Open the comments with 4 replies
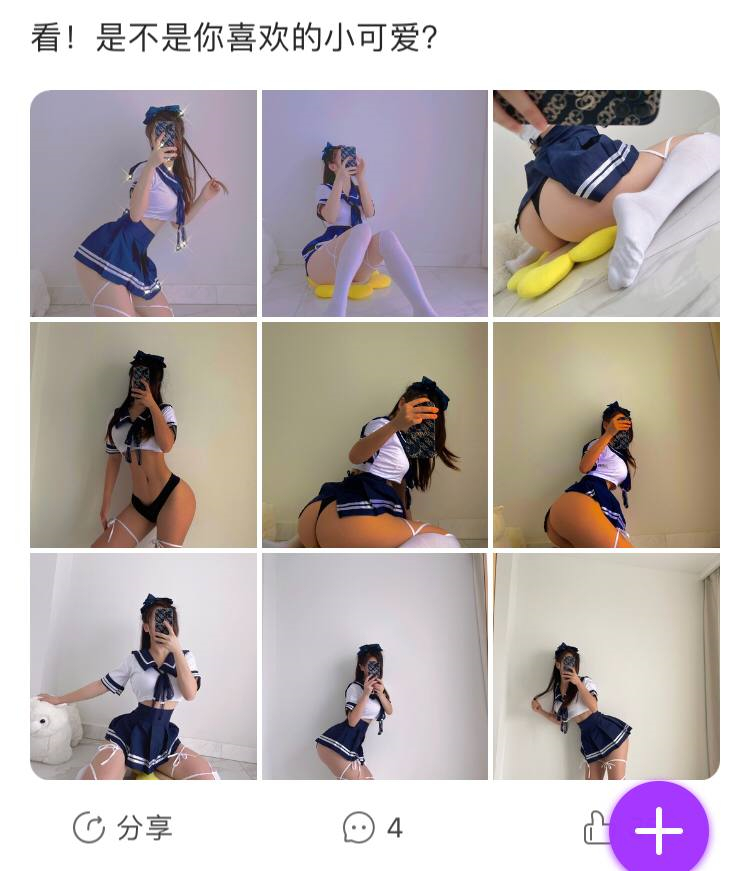750x871 pixels. [x=372, y=828]
